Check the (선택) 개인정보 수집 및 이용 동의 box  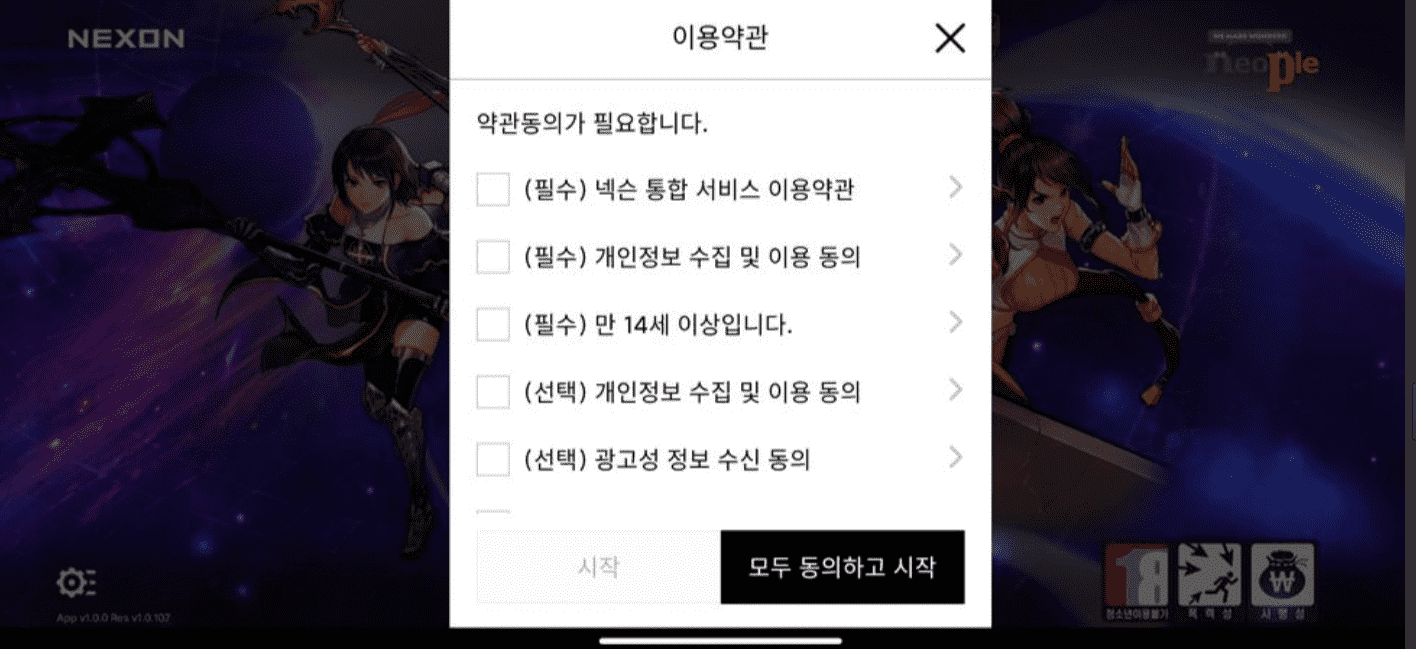pyautogui.click(x=493, y=391)
